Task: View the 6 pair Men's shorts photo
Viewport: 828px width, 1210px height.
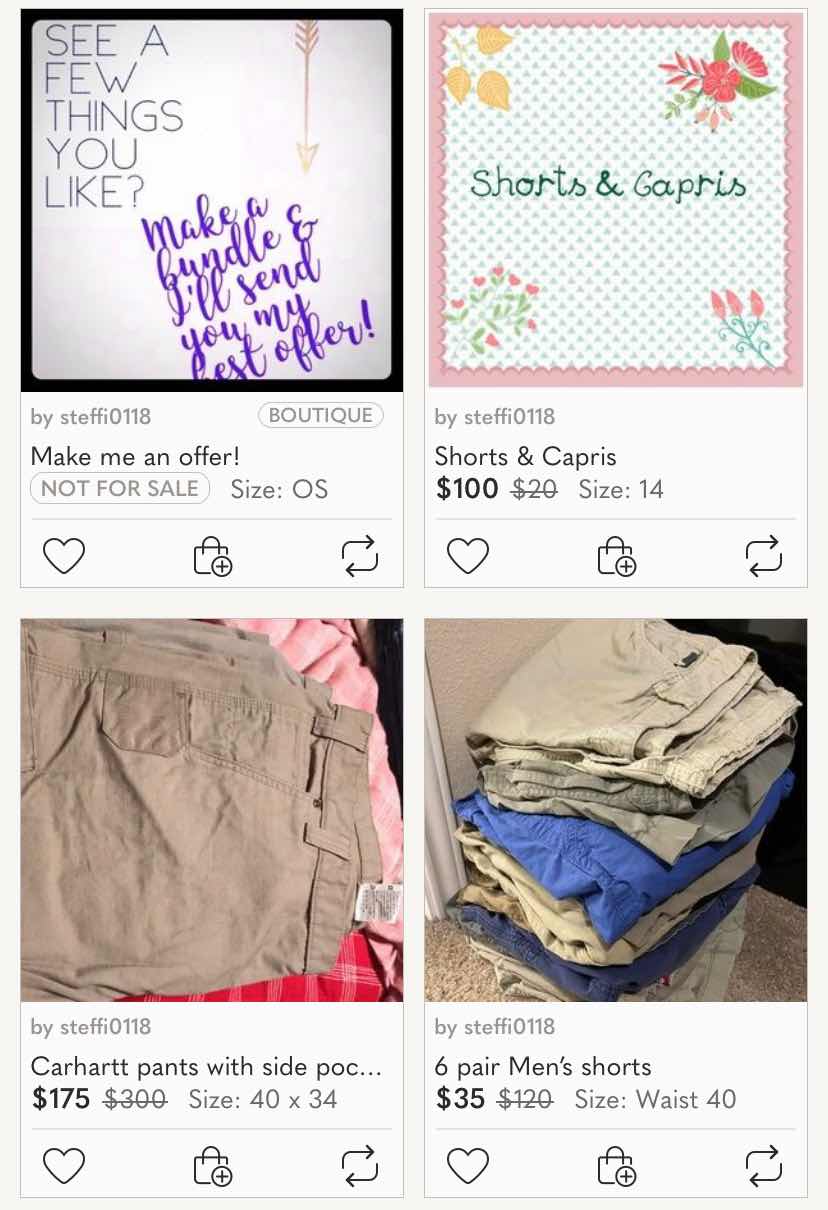Action: (x=616, y=810)
